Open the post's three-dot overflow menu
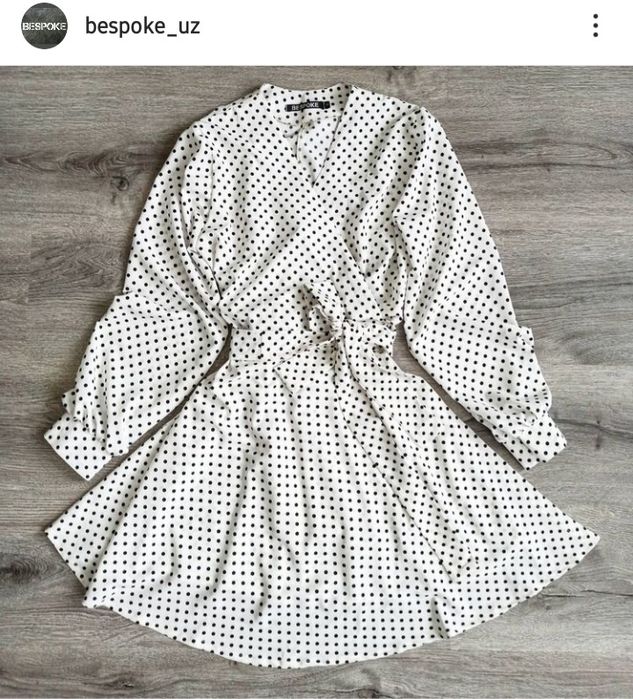 pos(596,27)
